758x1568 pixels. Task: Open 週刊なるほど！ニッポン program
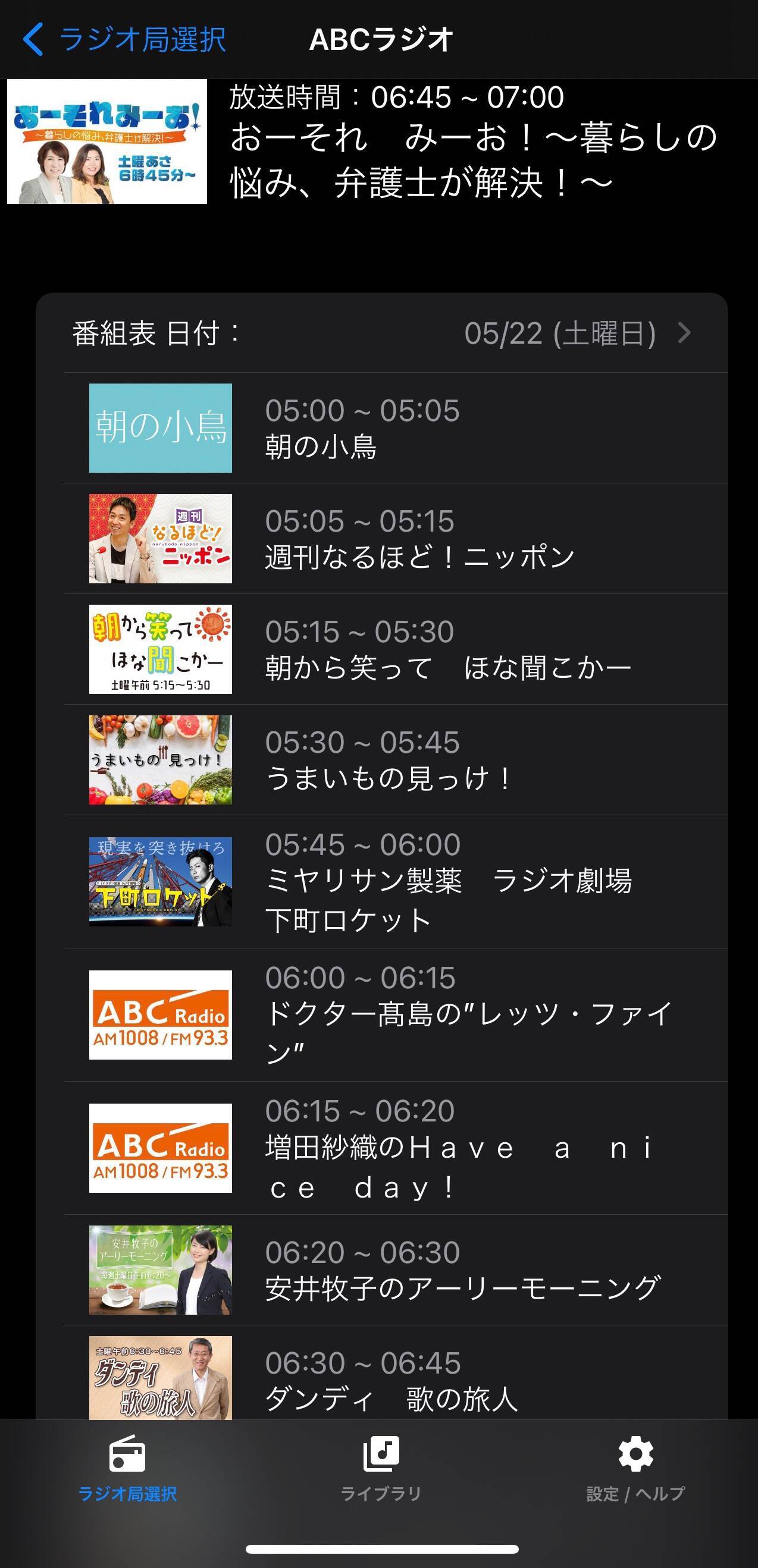396,539
